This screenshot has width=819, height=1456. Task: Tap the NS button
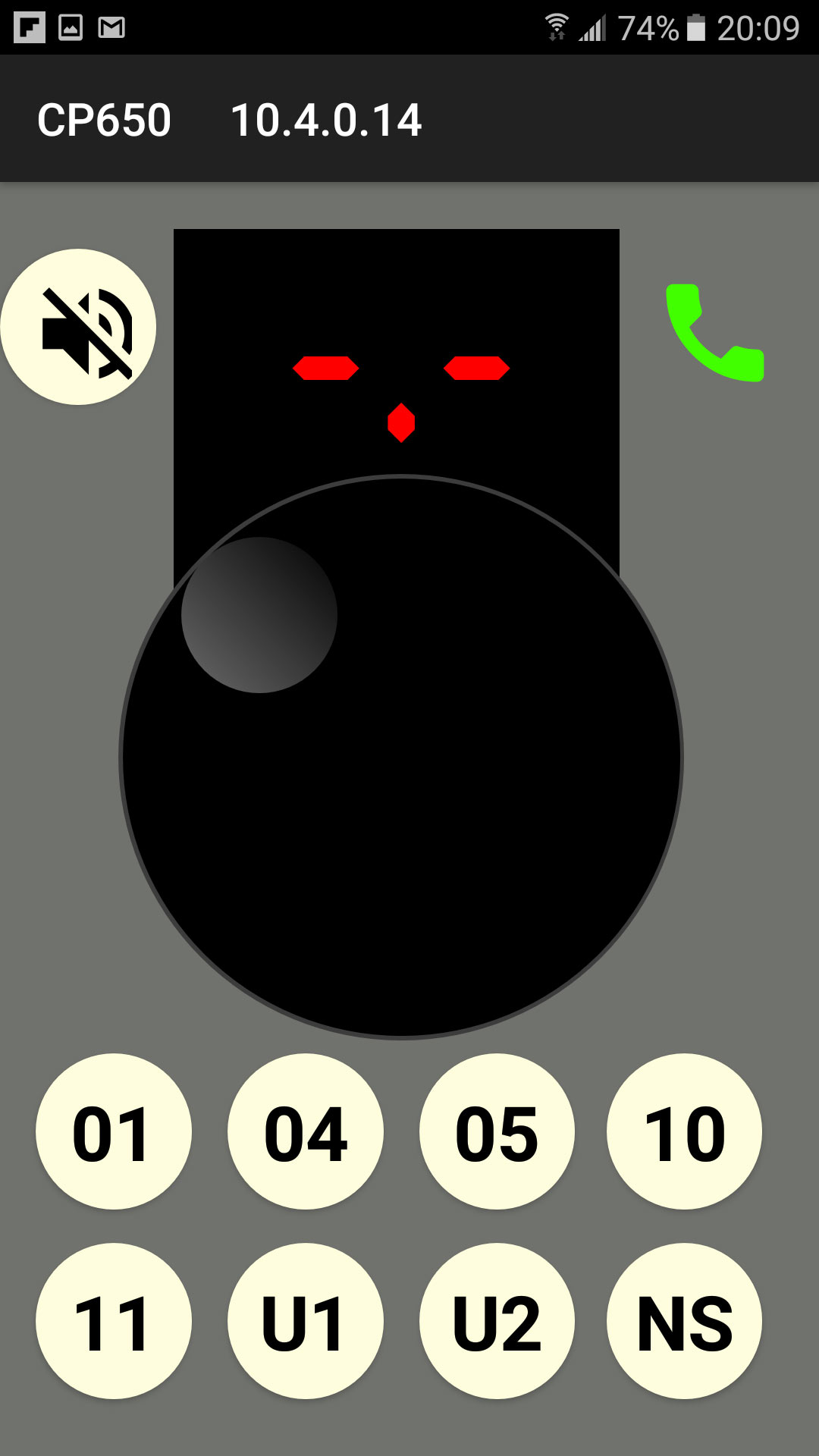pos(684,1321)
